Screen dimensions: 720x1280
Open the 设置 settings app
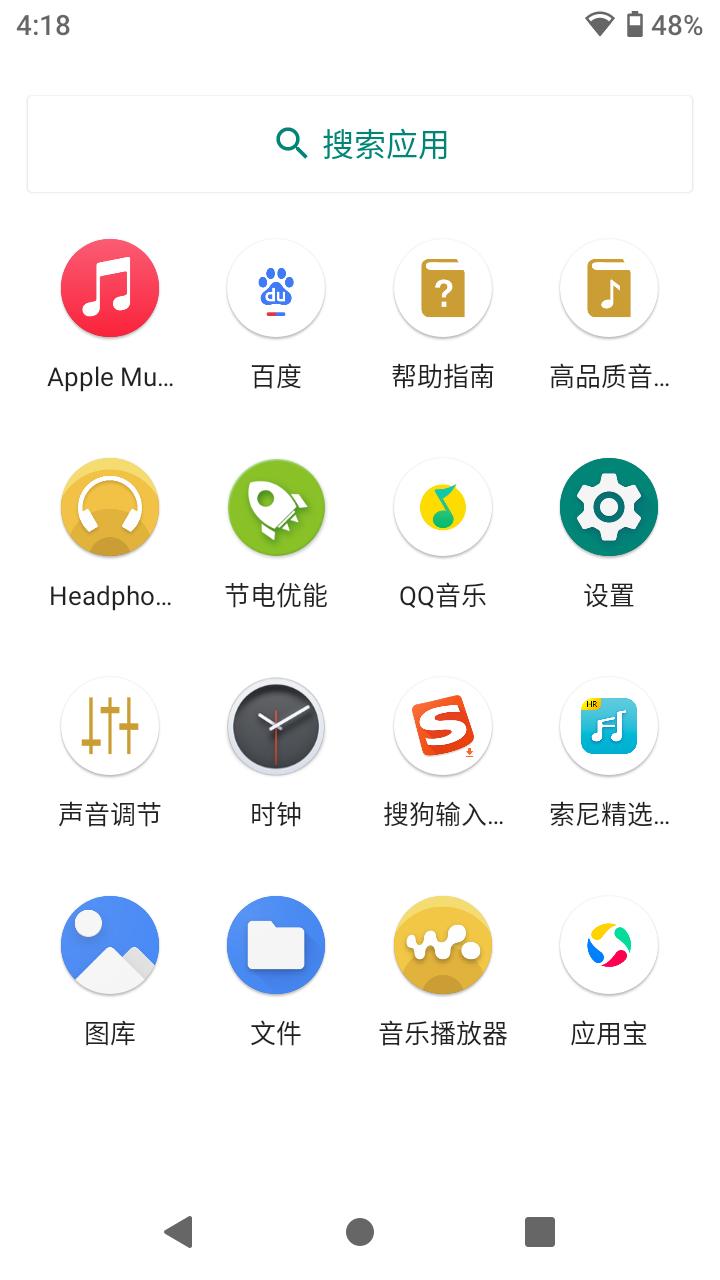tap(608, 507)
